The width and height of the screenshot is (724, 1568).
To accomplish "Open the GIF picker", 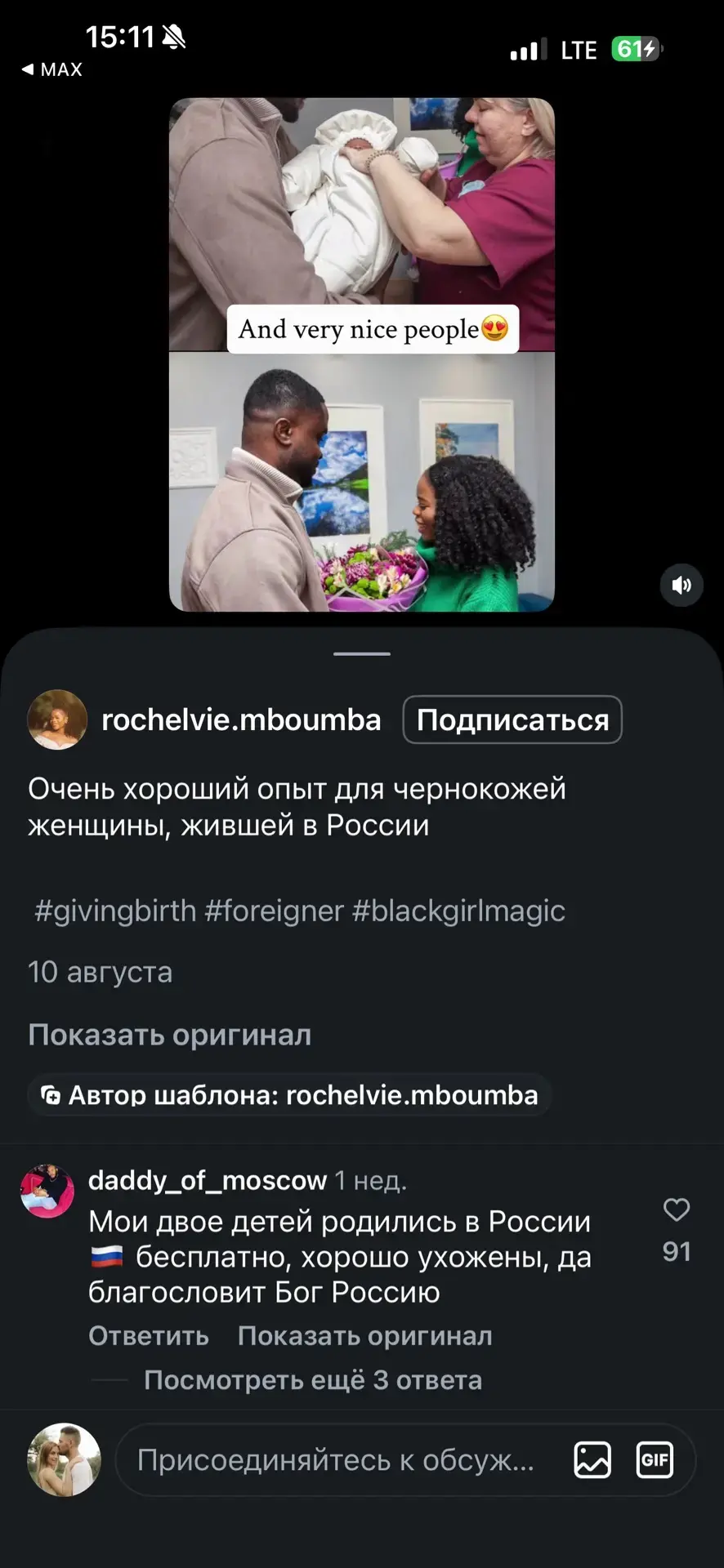I will coord(655,1460).
